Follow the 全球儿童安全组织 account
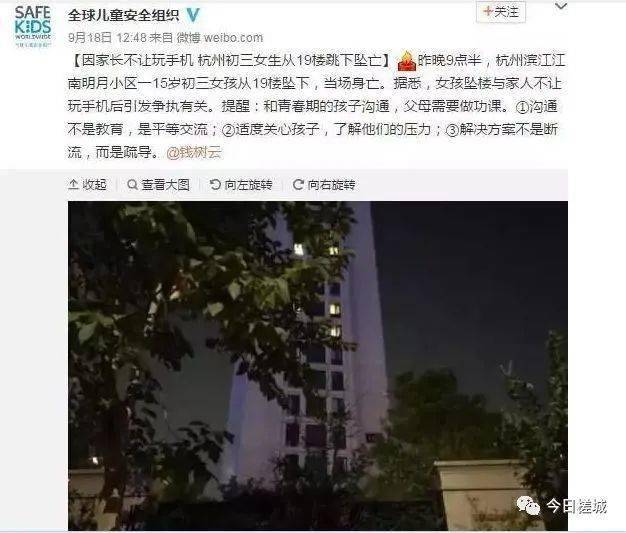 point(500,13)
